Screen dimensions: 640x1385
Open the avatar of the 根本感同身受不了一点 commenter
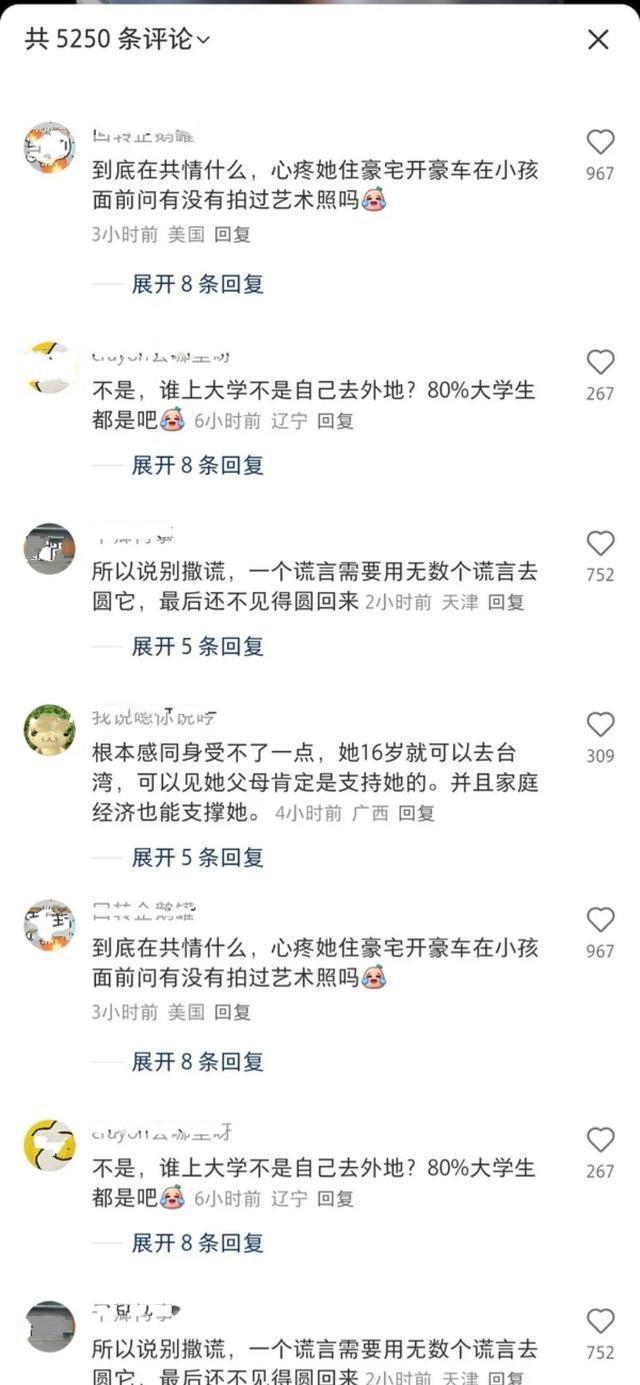point(49,730)
